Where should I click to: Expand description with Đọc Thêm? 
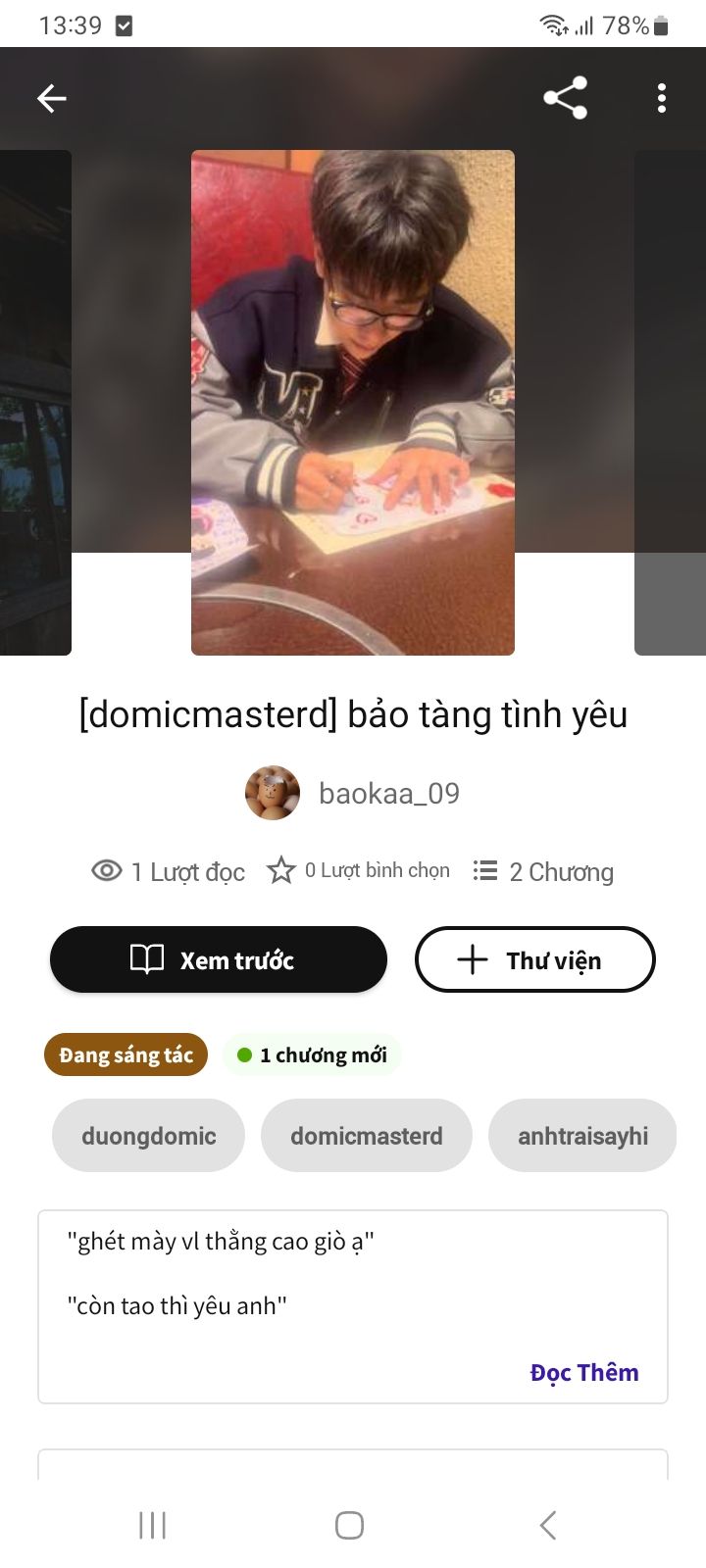pyautogui.click(x=583, y=1372)
